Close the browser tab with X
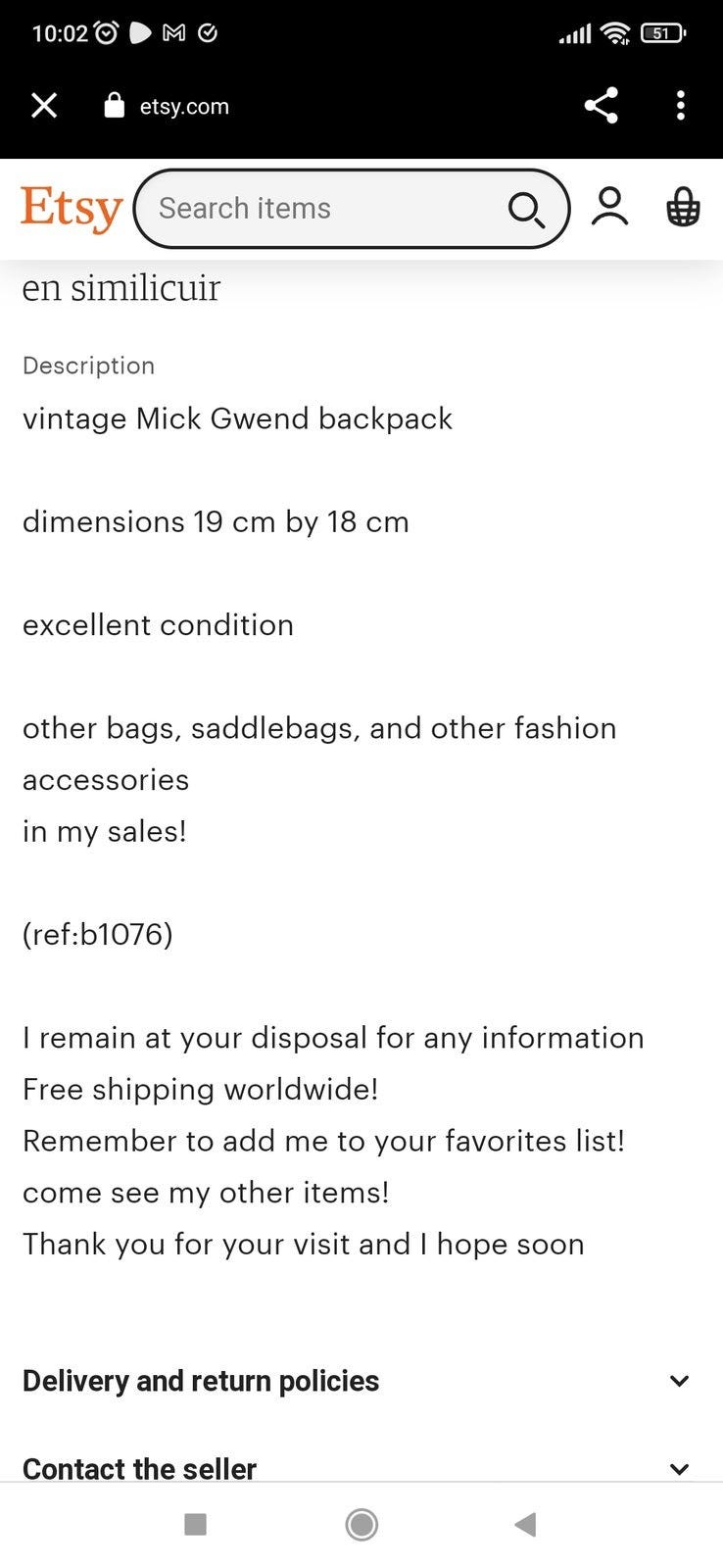 (44, 106)
